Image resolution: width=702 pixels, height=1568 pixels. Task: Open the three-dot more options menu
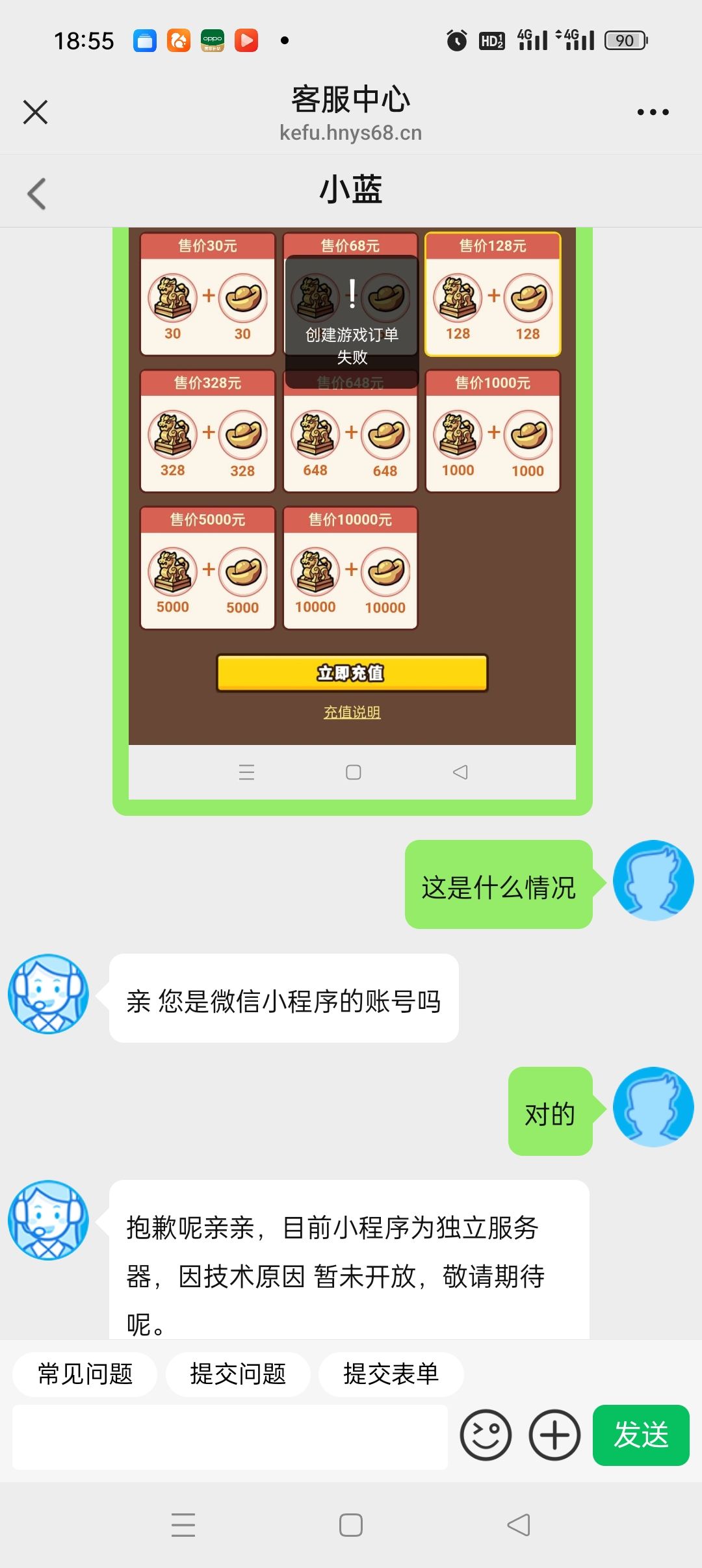pyautogui.click(x=653, y=112)
